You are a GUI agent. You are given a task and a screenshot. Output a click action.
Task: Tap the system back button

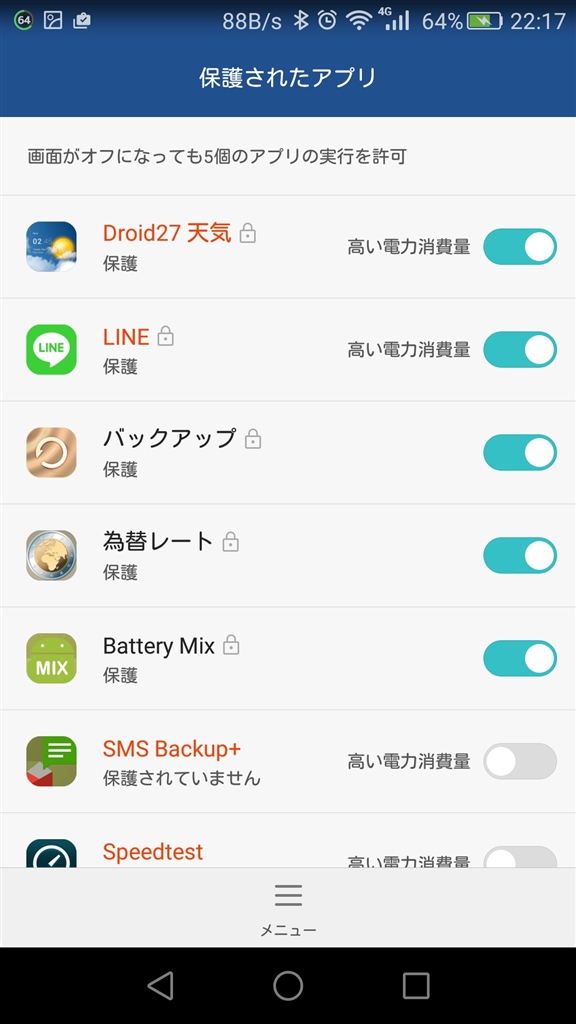(160, 985)
